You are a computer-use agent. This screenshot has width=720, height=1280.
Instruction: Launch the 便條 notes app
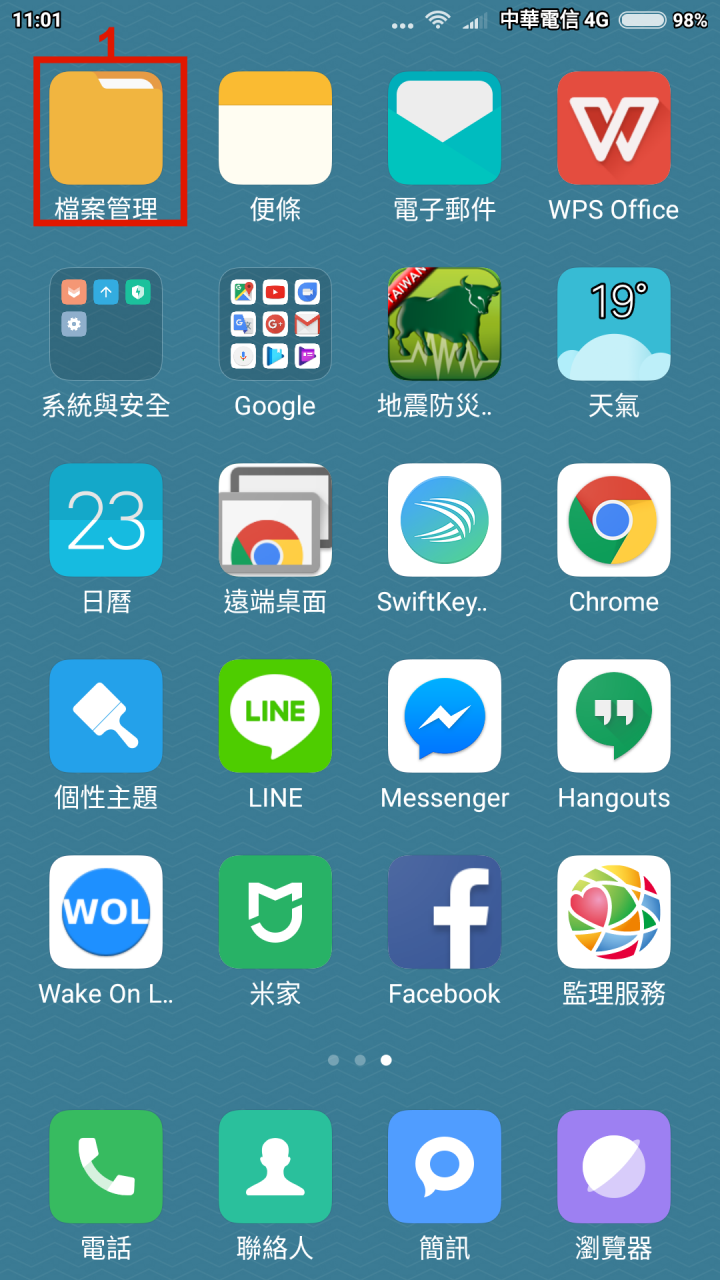pyautogui.click(x=275, y=128)
